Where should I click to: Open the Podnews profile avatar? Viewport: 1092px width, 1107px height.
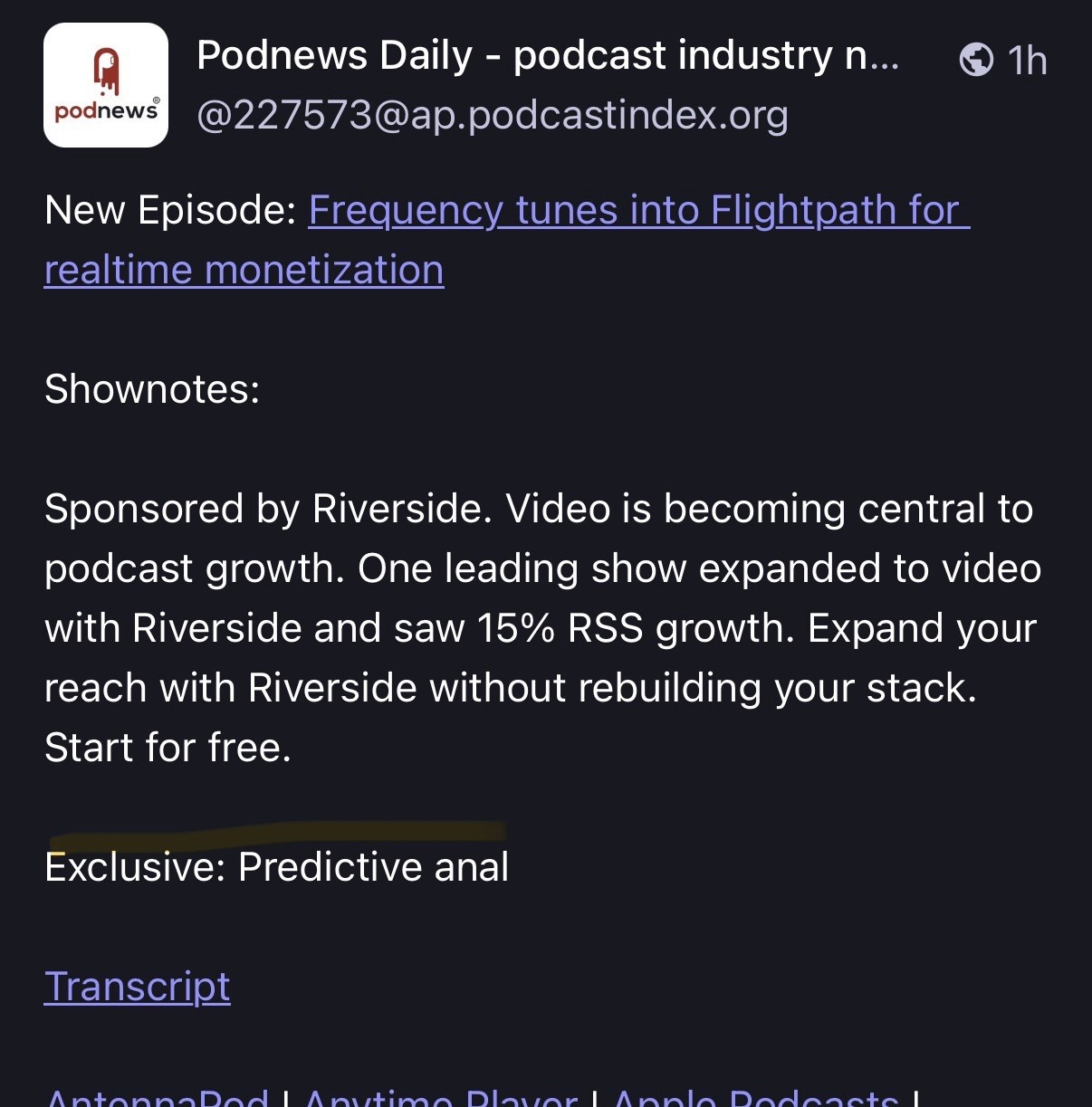coord(106,85)
